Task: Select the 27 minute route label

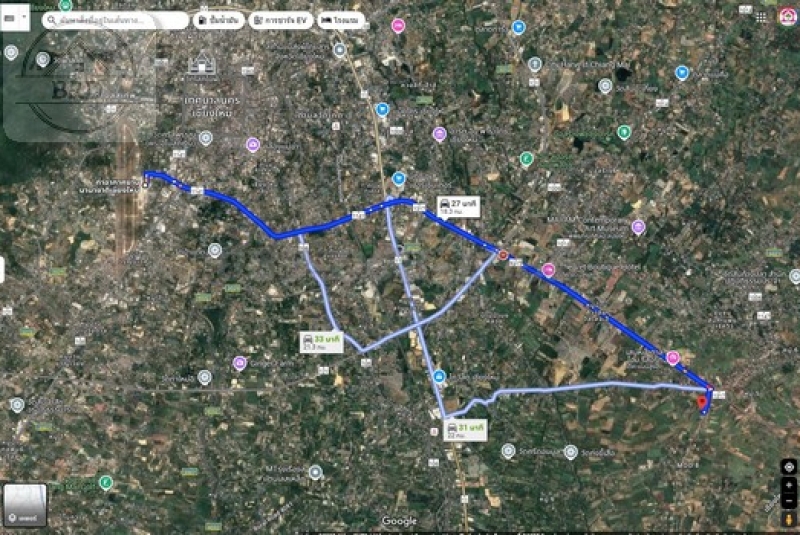Action: click(458, 206)
